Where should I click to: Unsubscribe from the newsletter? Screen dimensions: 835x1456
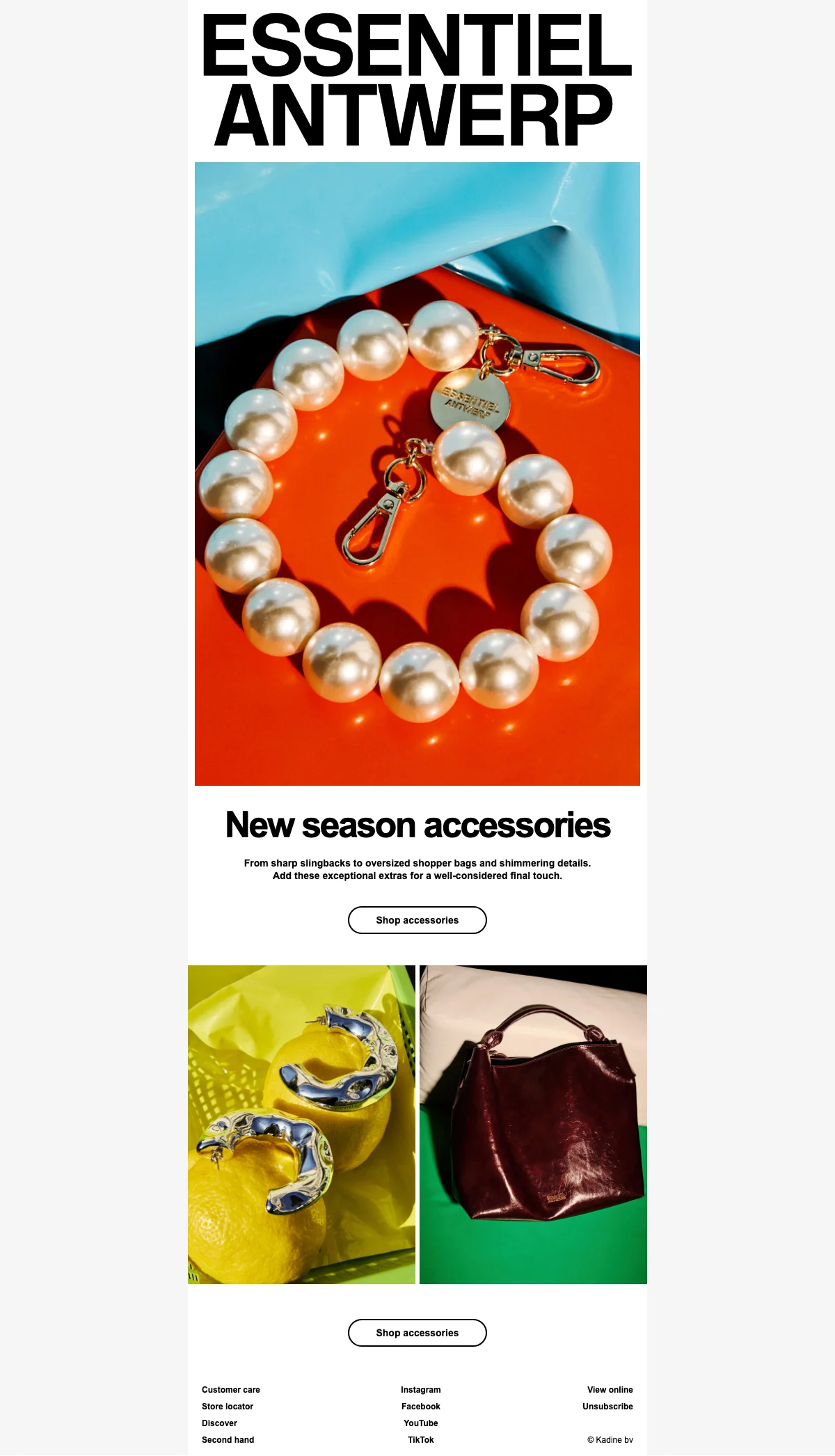[607, 1407]
